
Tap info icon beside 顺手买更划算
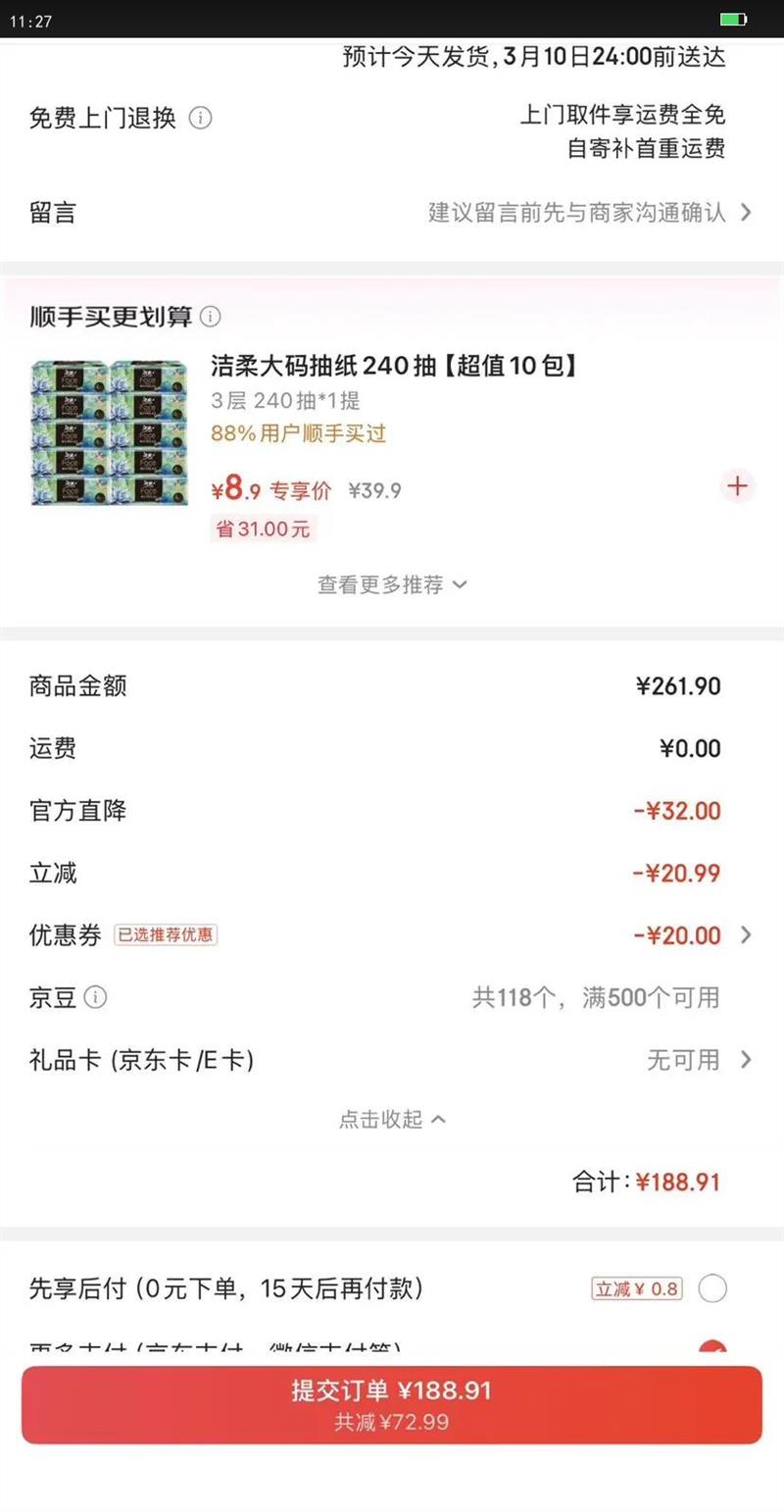pyautogui.click(x=211, y=317)
